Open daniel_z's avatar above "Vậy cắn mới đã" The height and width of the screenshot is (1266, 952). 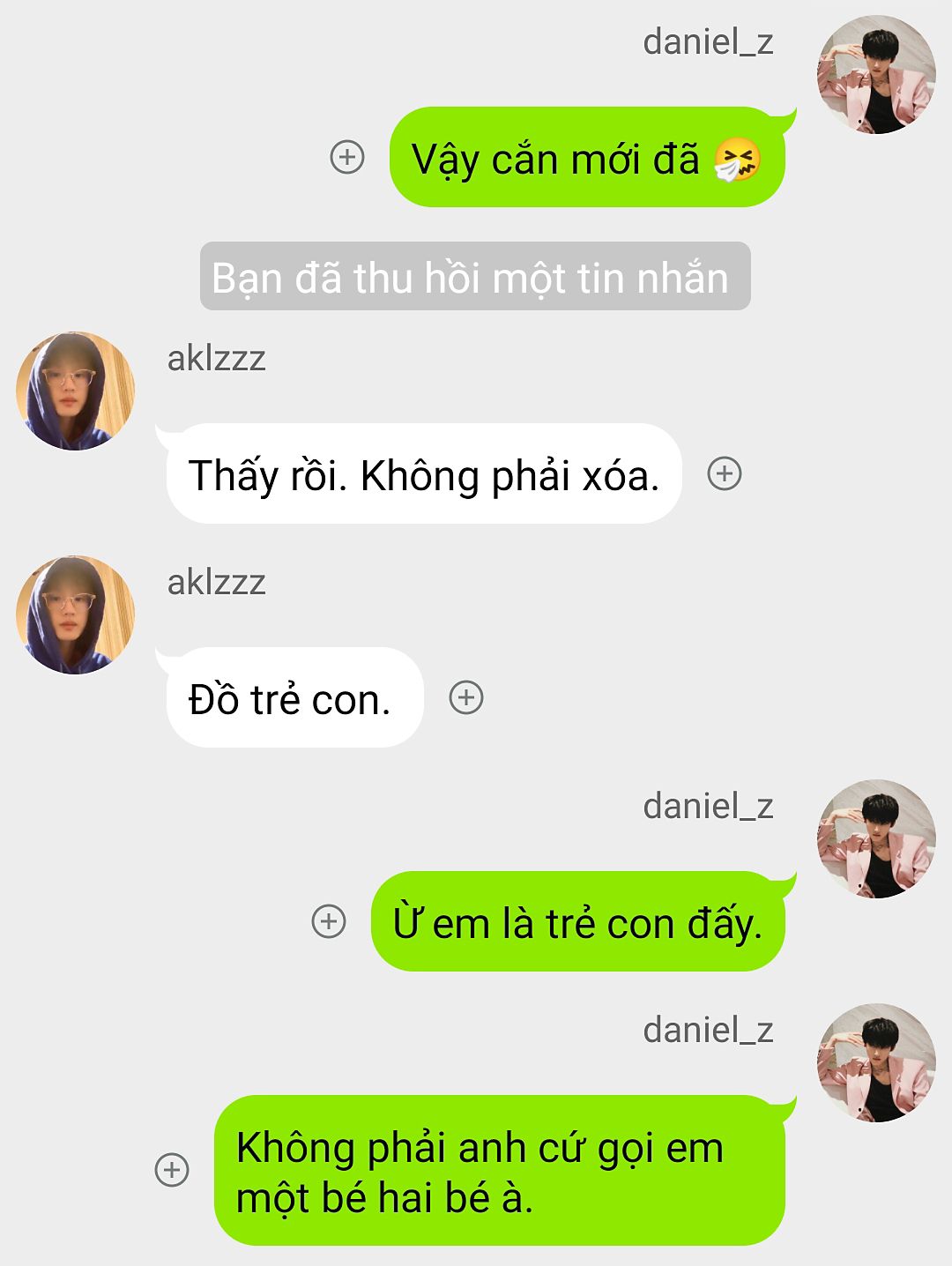click(x=875, y=75)
